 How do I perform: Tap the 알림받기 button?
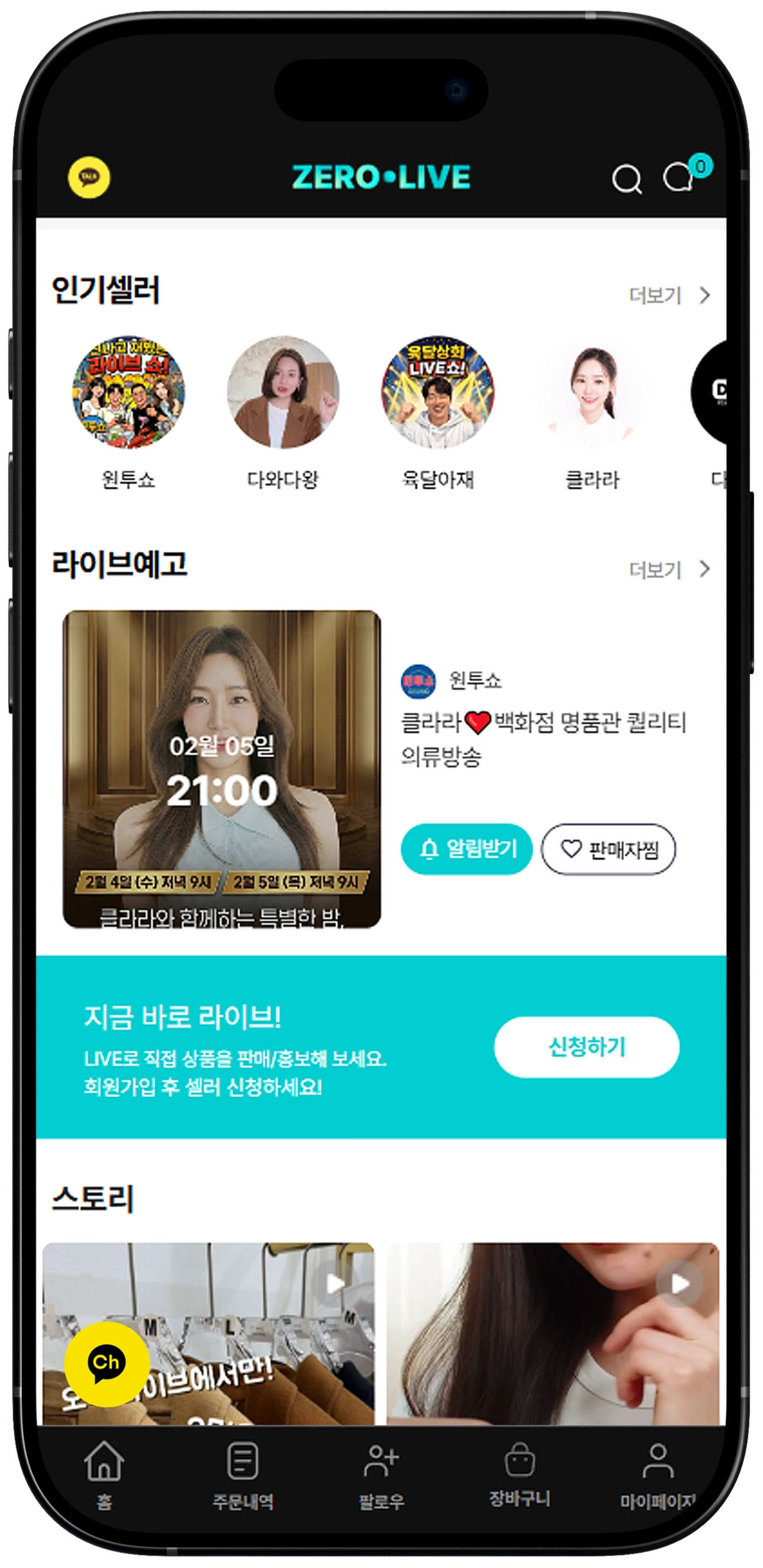click(x=466, y=849)
